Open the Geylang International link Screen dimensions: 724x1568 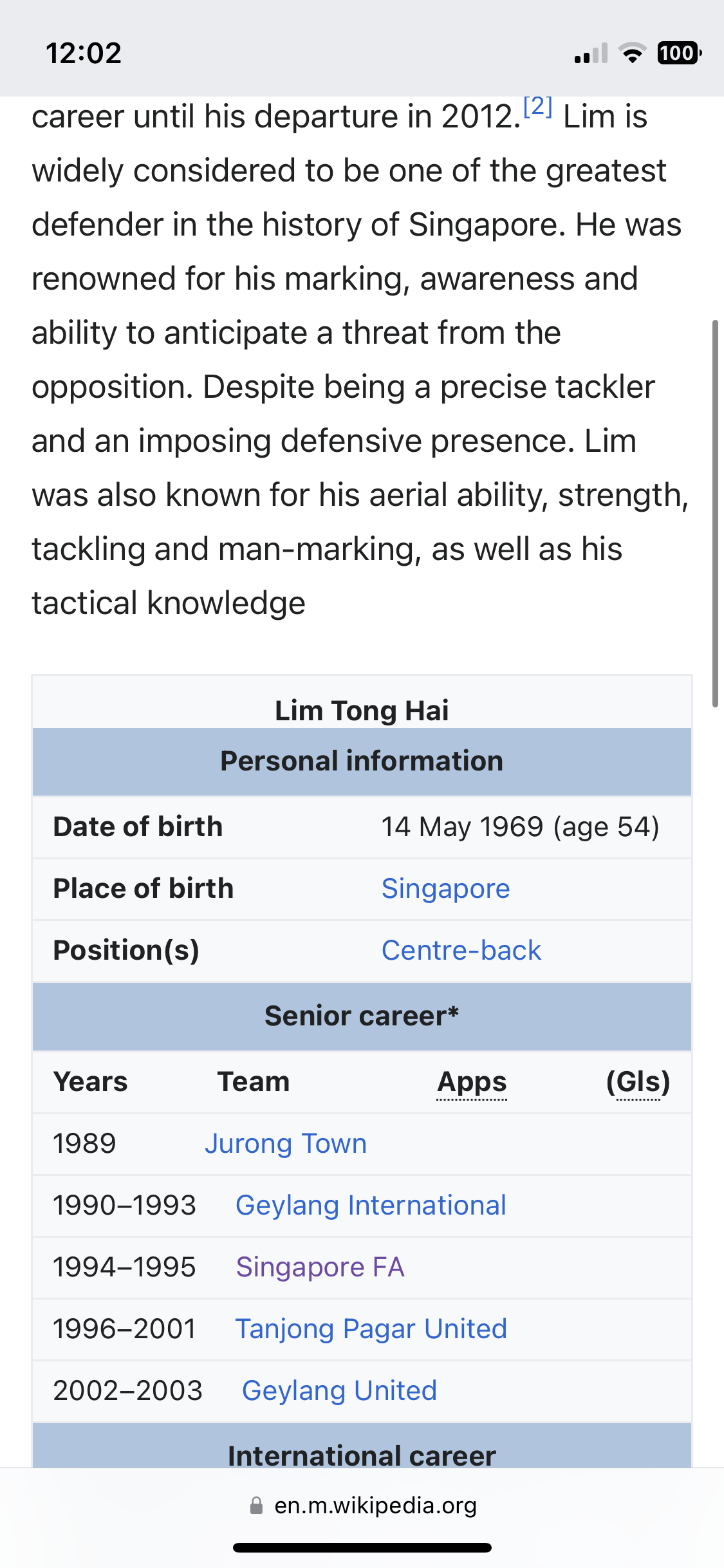point(371,1206)
